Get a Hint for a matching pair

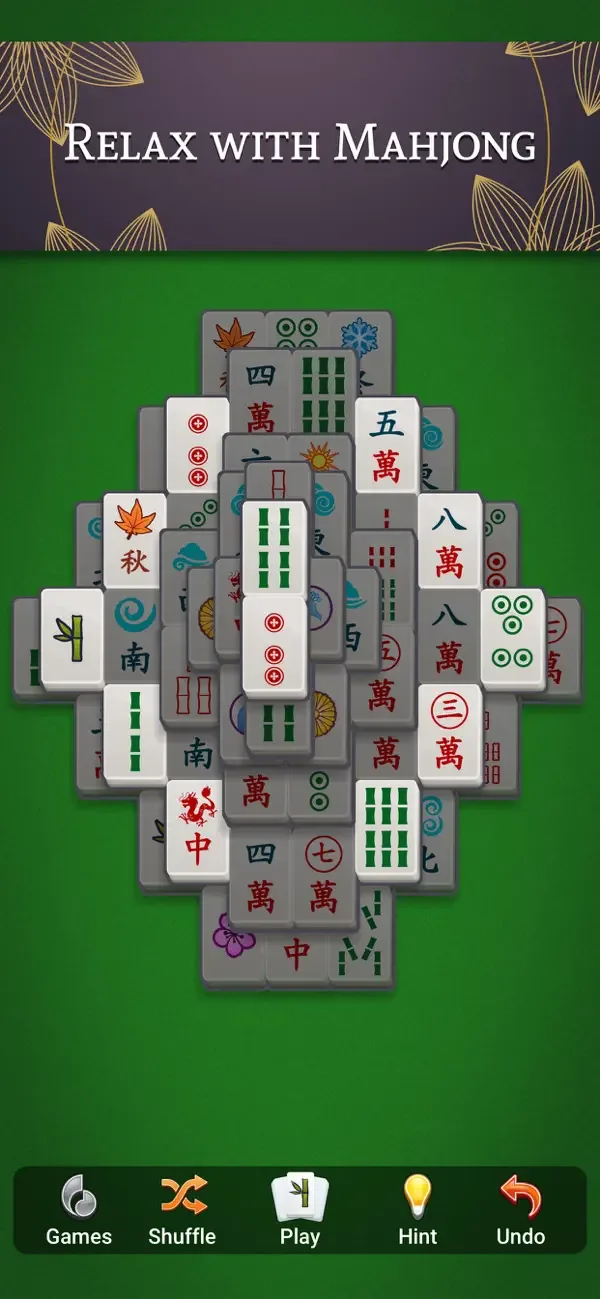pos(417,1210)
